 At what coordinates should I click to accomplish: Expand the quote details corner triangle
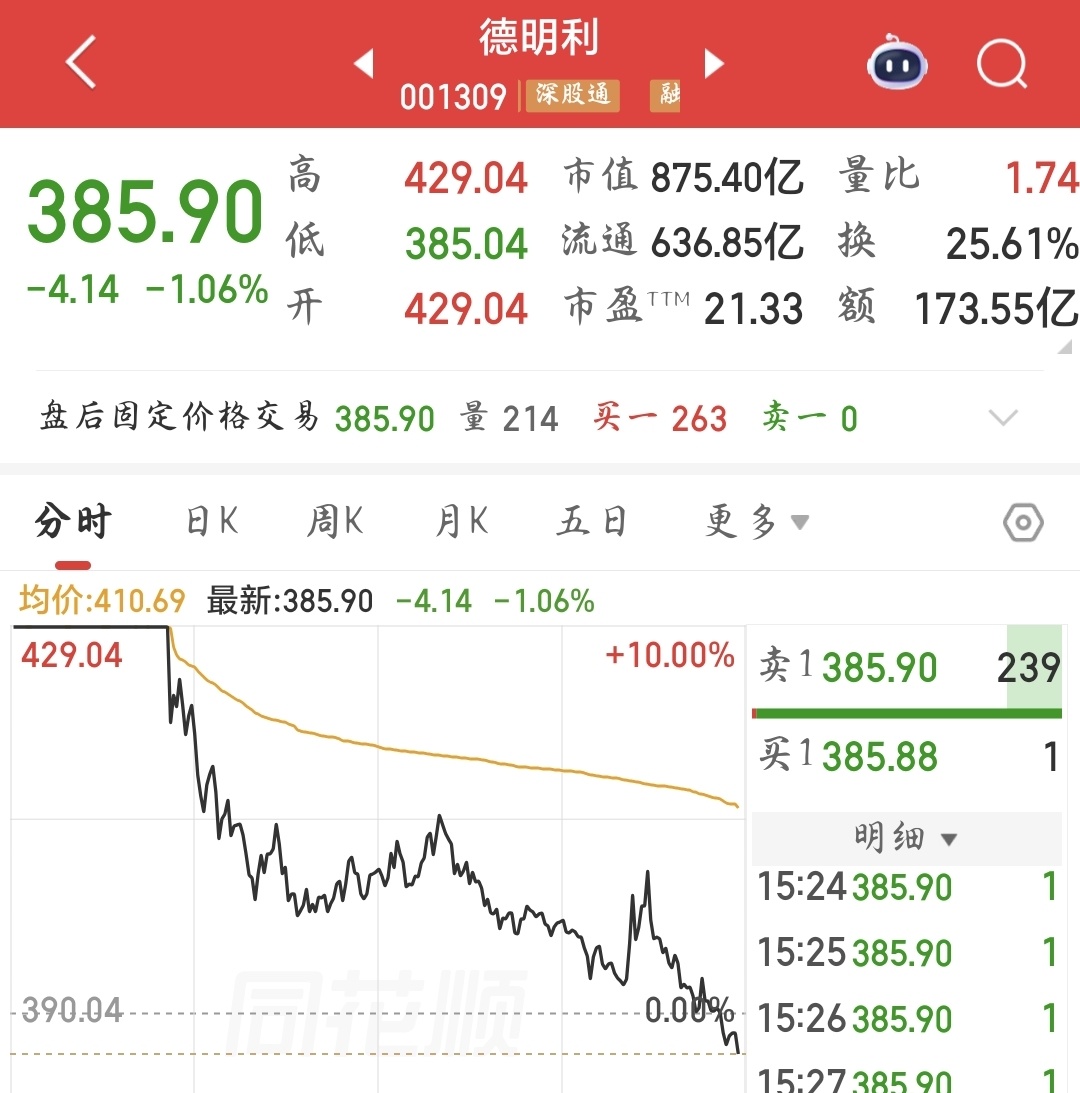point(1065,346)
